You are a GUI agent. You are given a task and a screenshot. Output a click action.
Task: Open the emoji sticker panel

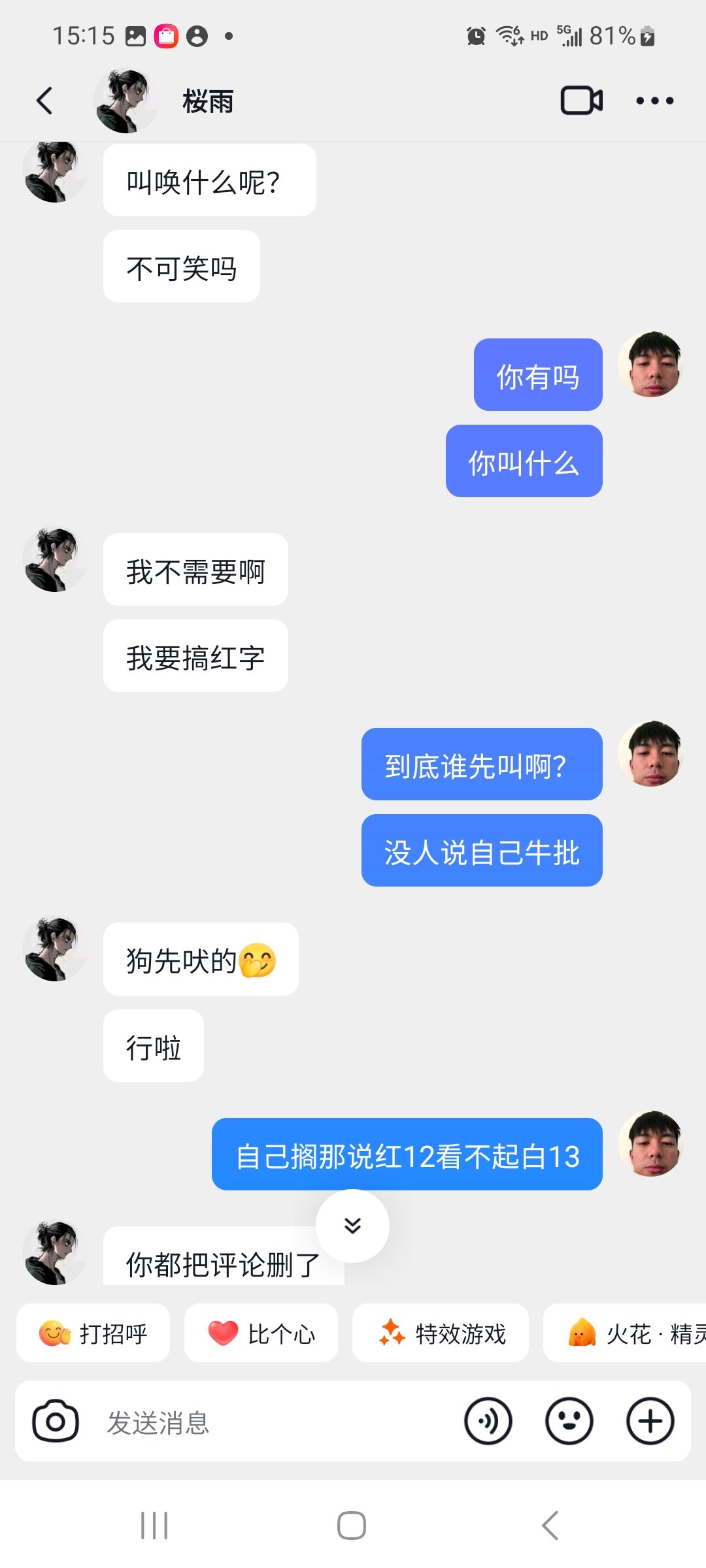click(569, 1421)
